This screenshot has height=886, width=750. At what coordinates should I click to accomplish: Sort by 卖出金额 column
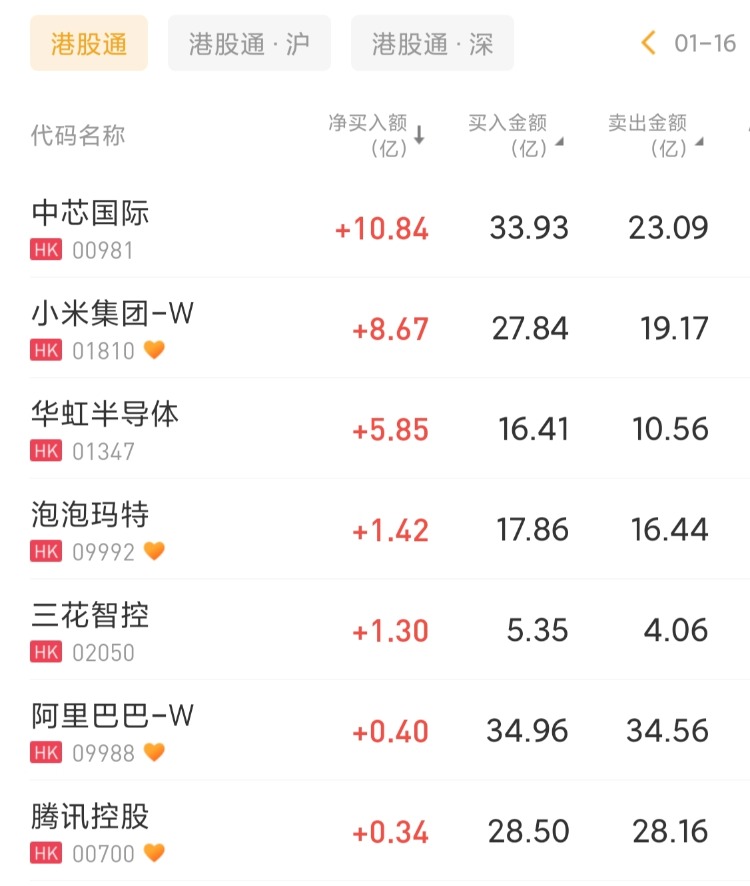(656, 135)
